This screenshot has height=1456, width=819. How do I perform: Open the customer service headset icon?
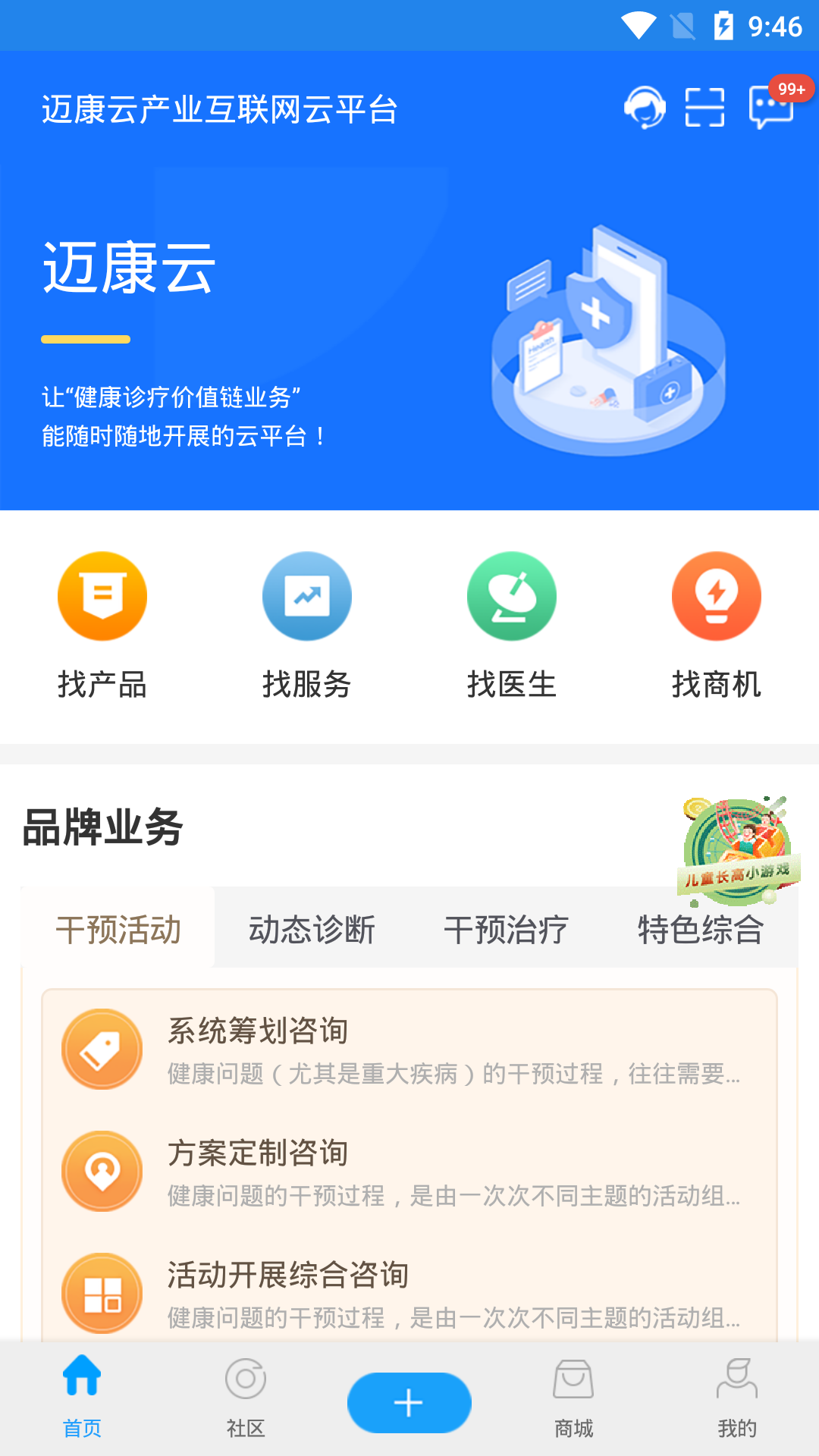click(644, 107)
